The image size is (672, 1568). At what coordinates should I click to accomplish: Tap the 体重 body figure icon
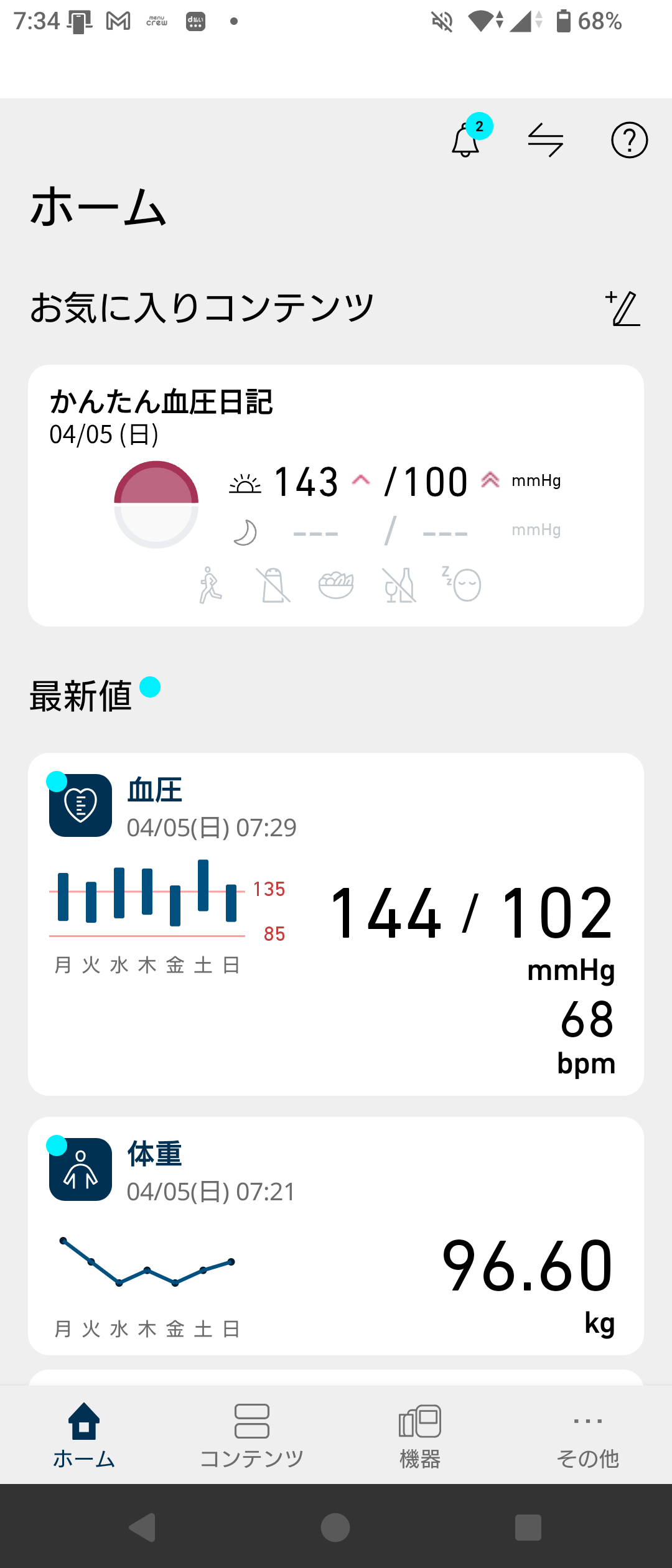80,1169
